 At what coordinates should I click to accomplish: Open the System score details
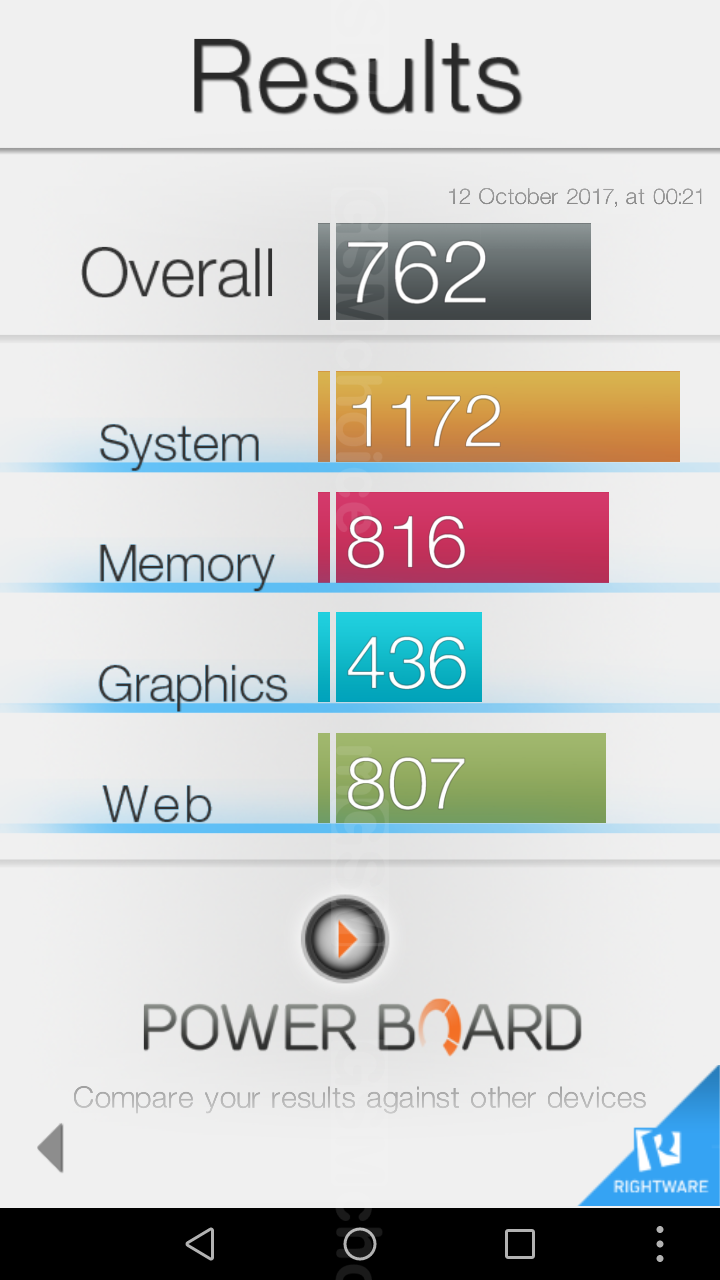(360, 417)
